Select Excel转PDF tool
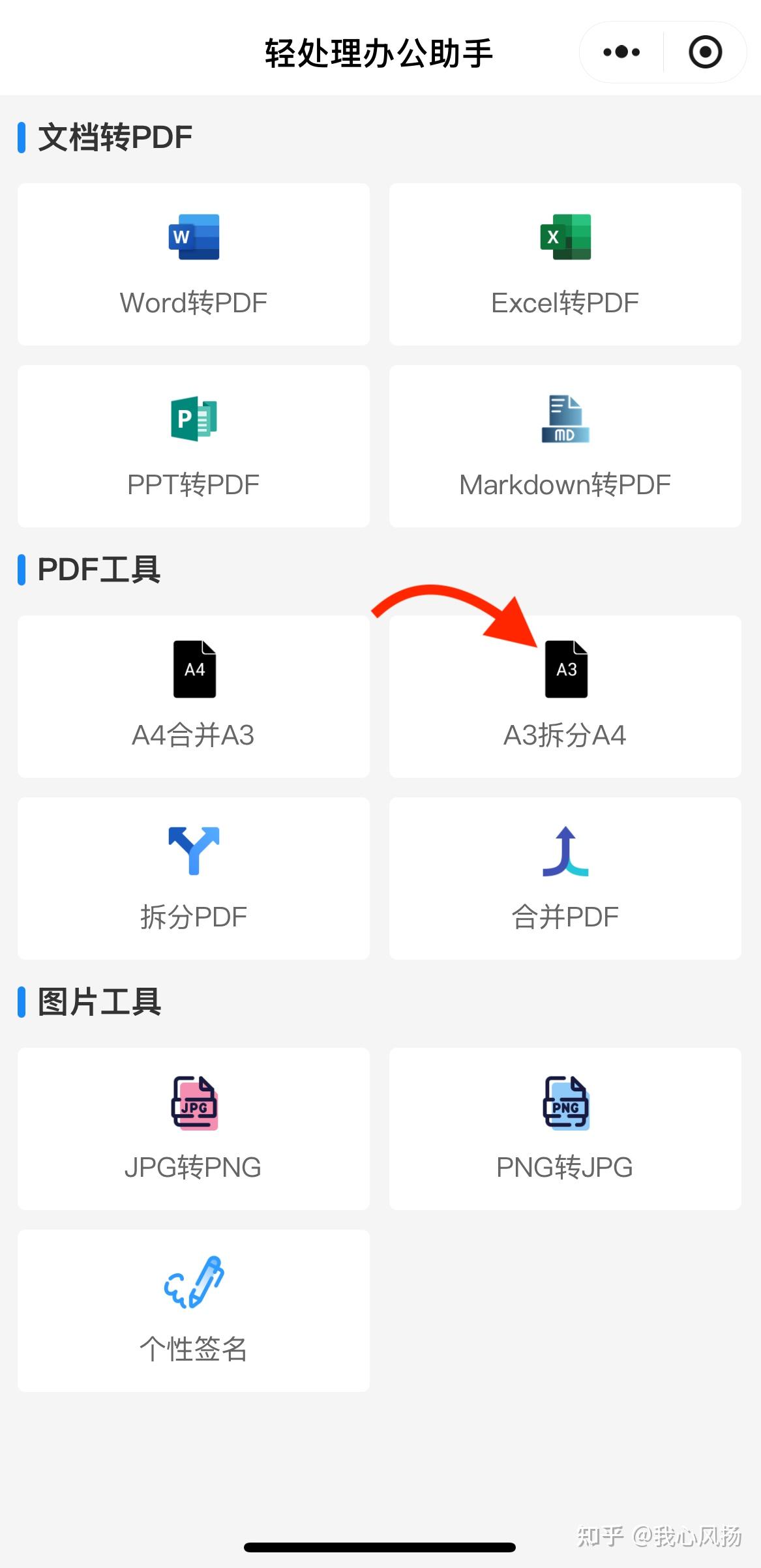 pos(565,265)
